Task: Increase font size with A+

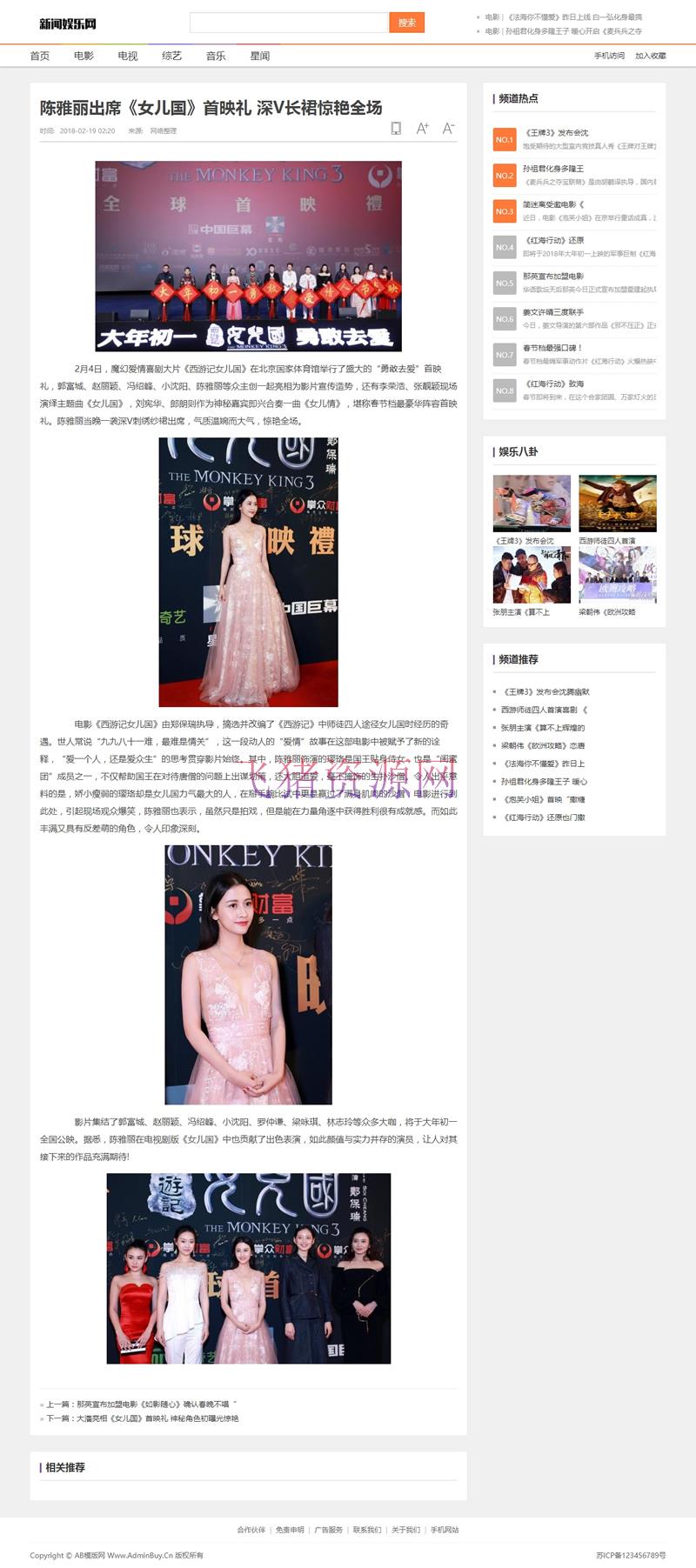Action: click(x=422, y=129)
